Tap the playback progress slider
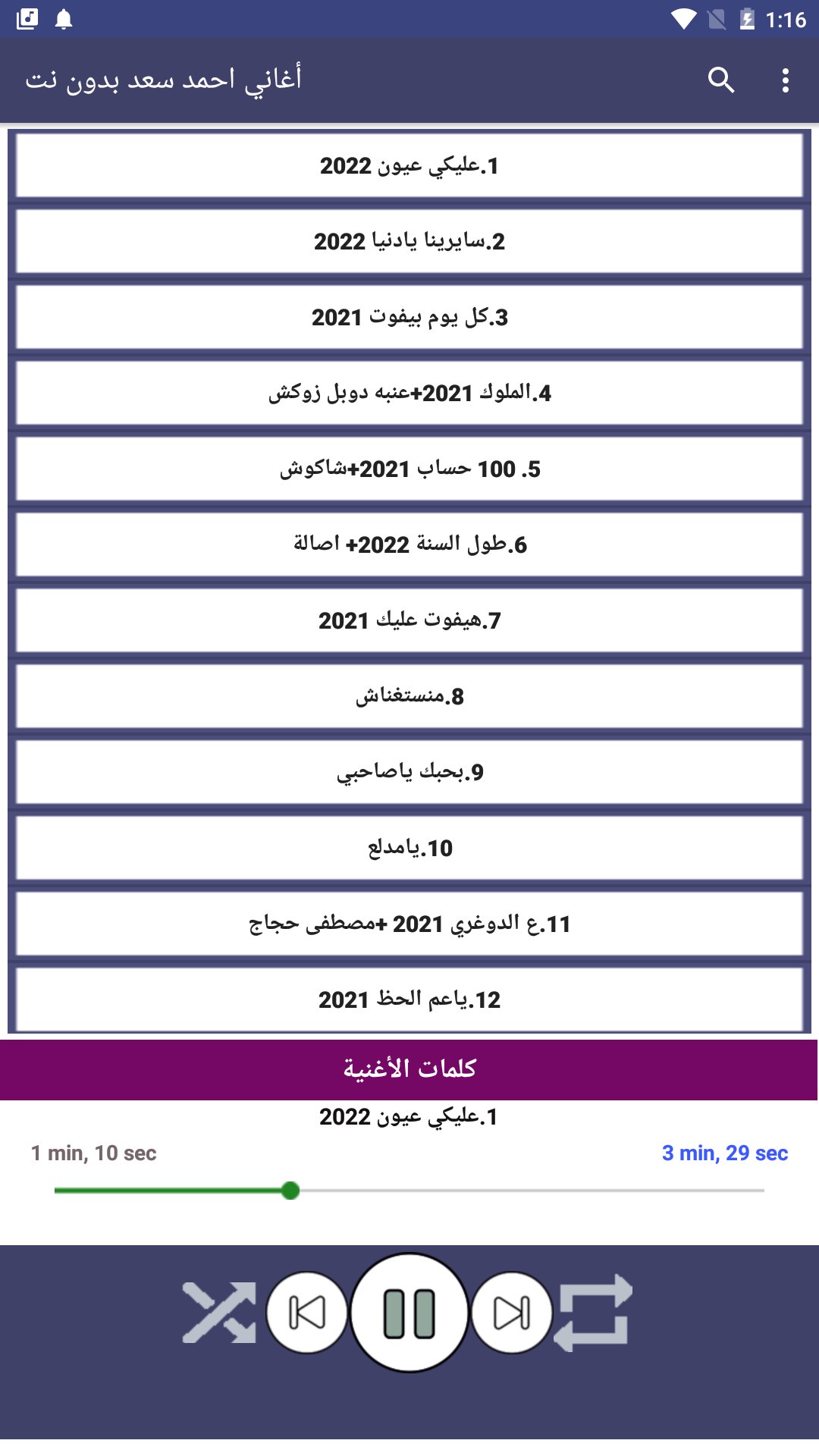The image size is (819, 1456). pos(409,1191)
